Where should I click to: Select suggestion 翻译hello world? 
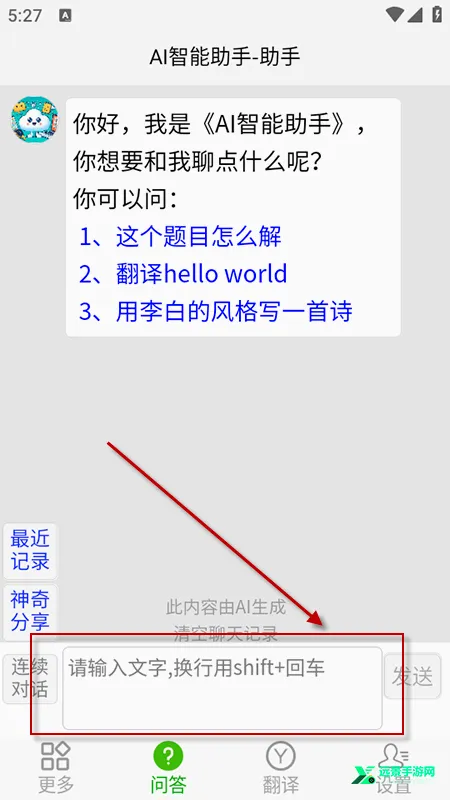click(x=183, y=273)
